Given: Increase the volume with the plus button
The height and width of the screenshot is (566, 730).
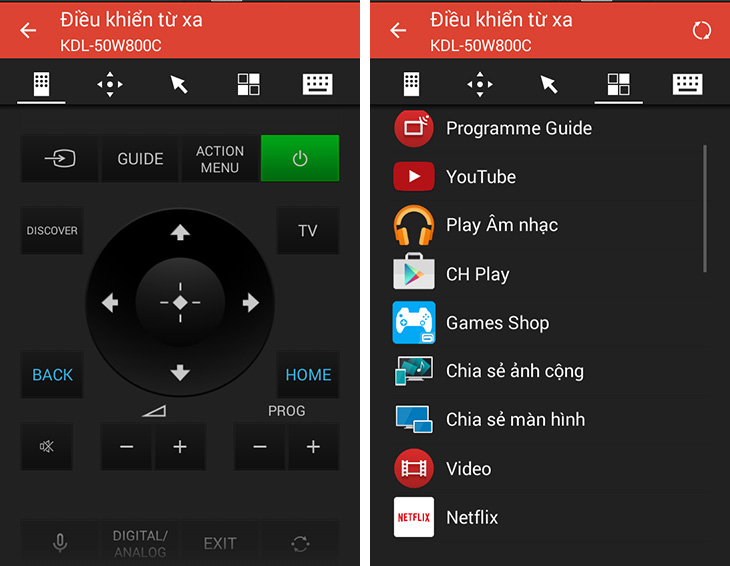Looking at the screenshot, I should click(x=180, y=447).
